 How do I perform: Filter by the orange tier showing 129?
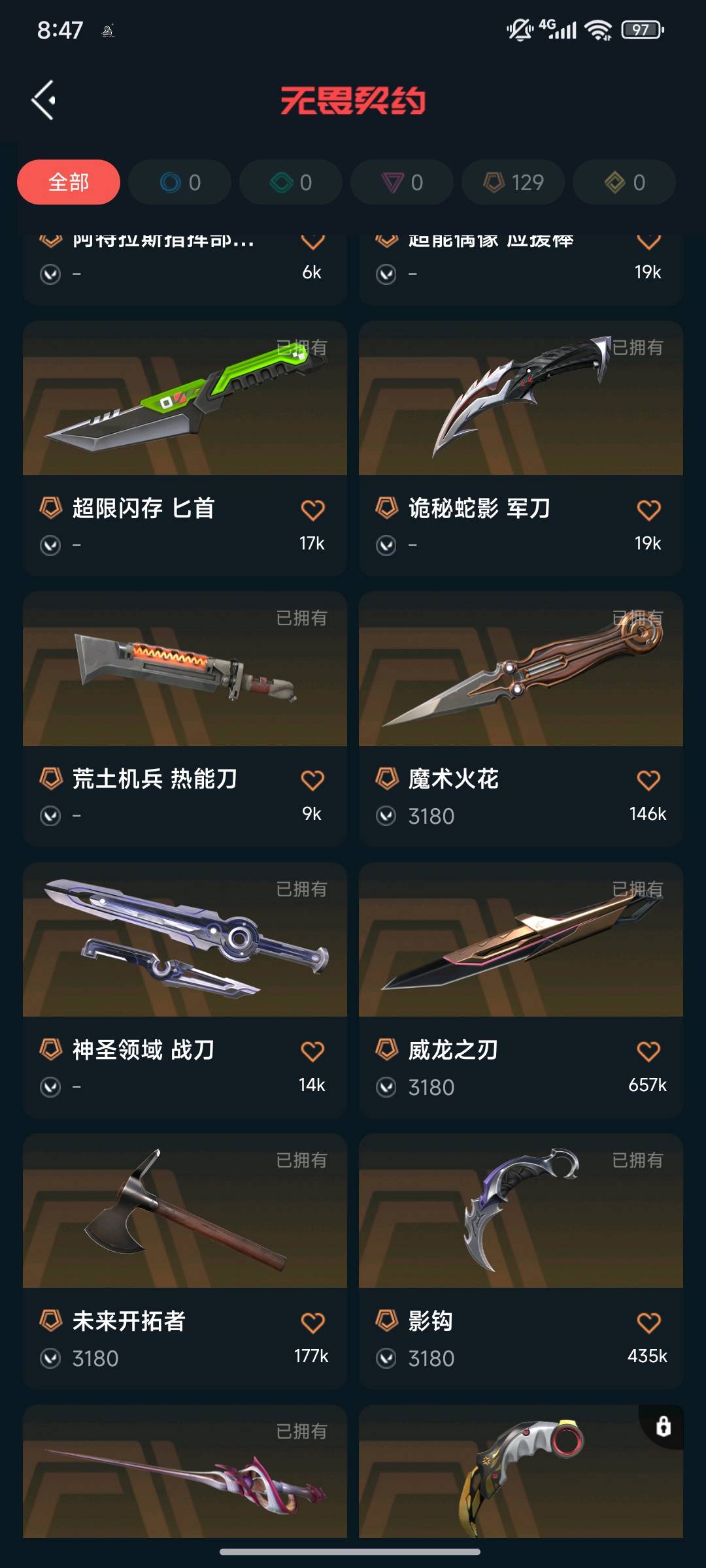click(x=513, y=182)
